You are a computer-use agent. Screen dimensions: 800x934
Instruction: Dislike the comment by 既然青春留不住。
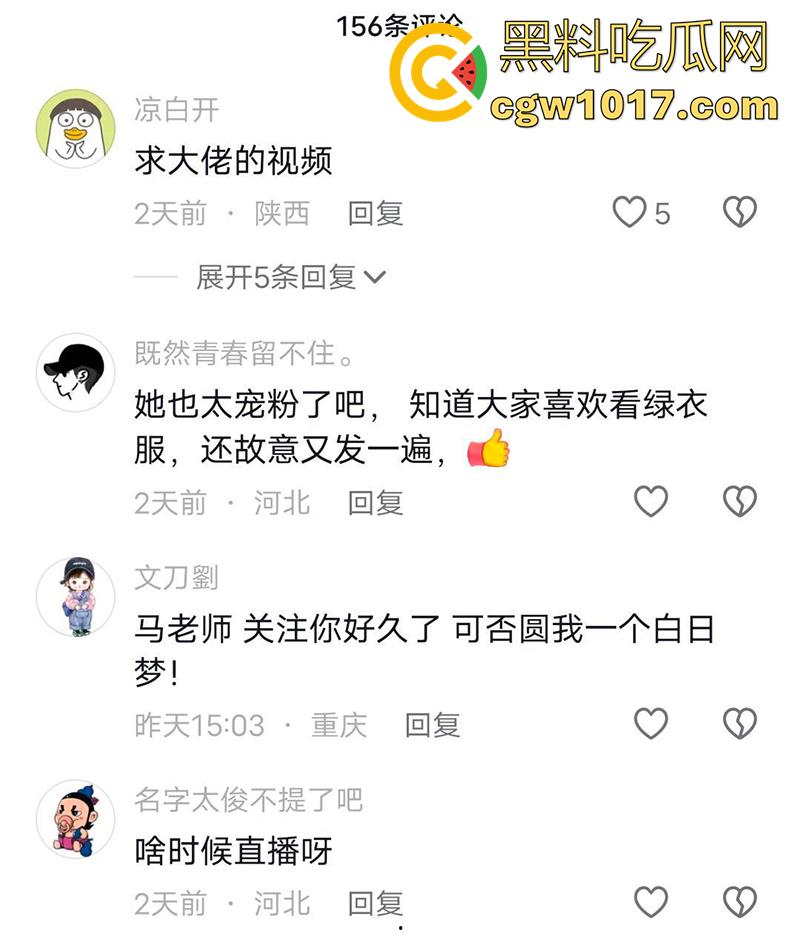739,501
